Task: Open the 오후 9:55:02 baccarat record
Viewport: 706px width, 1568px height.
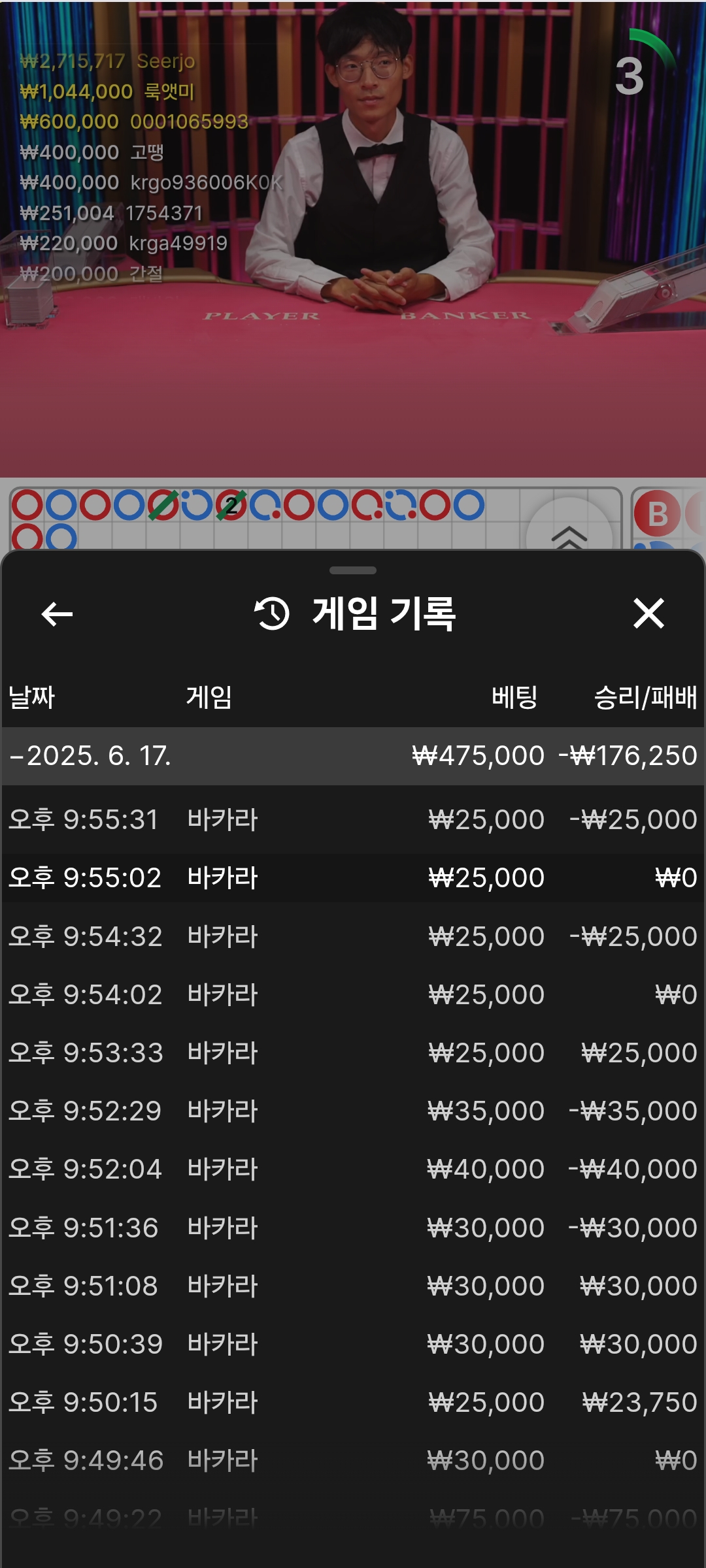Action: pos(353,877)
